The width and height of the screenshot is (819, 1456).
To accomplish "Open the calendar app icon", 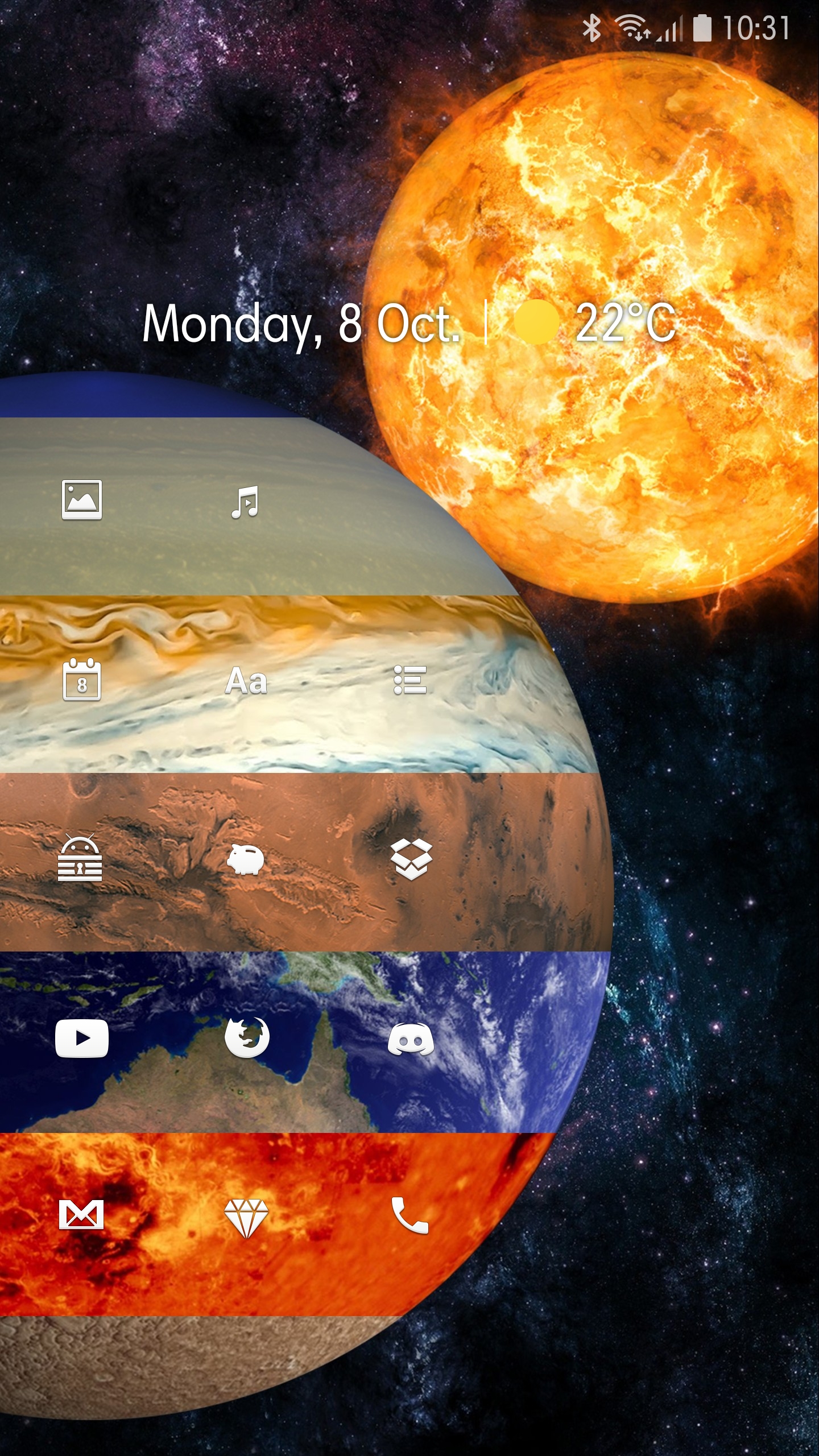I will point(82,680).
